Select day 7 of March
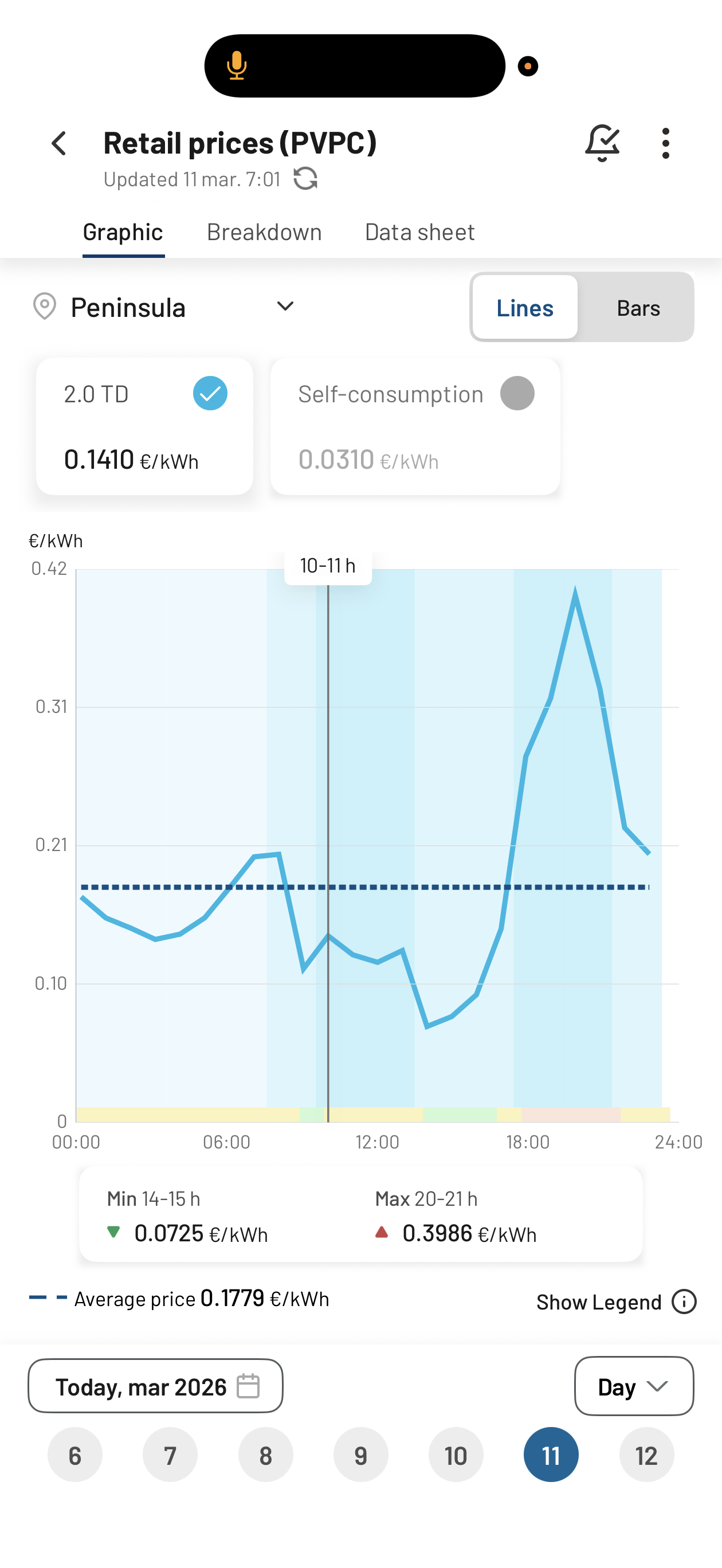This screenshot has height=1568, width=722. 170,1455
